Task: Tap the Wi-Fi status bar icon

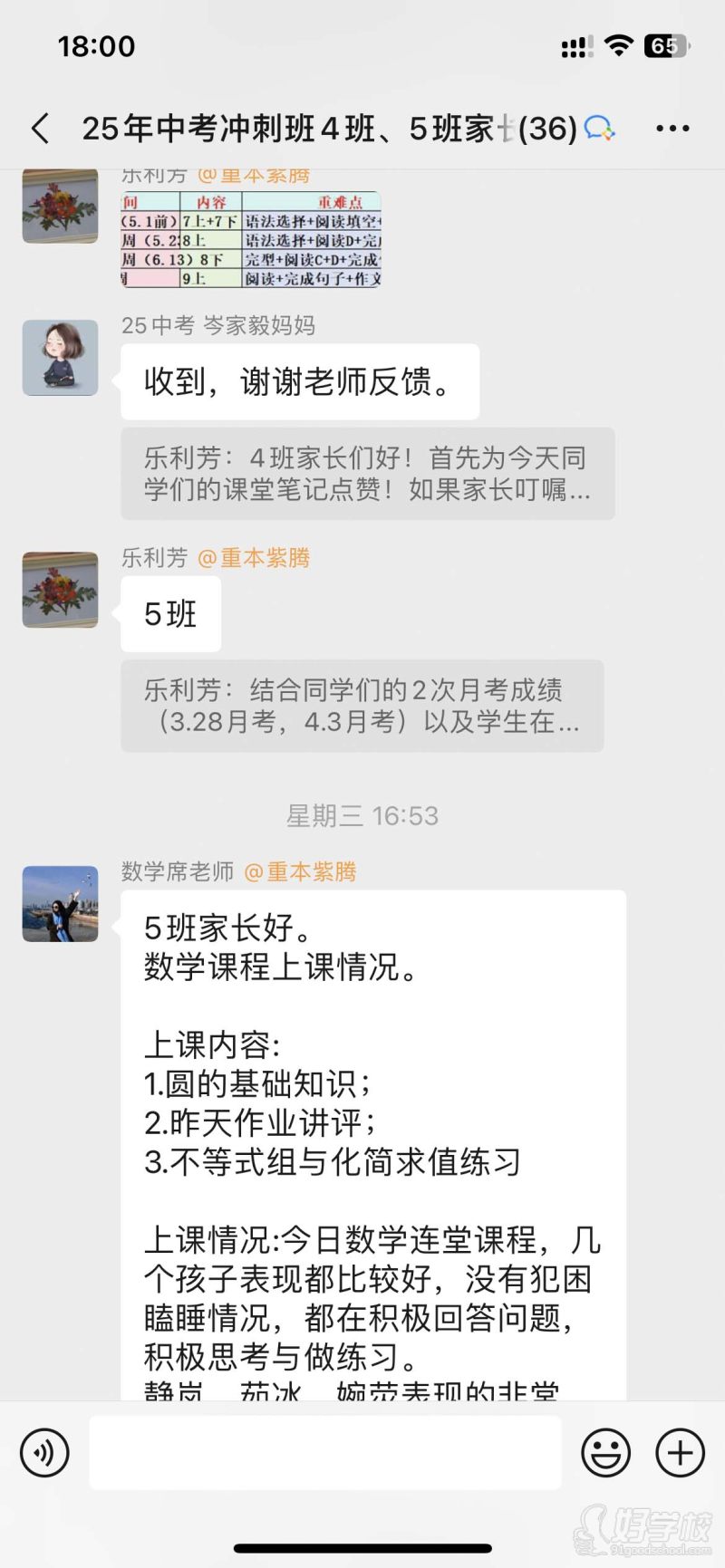Action: [618, 44]
